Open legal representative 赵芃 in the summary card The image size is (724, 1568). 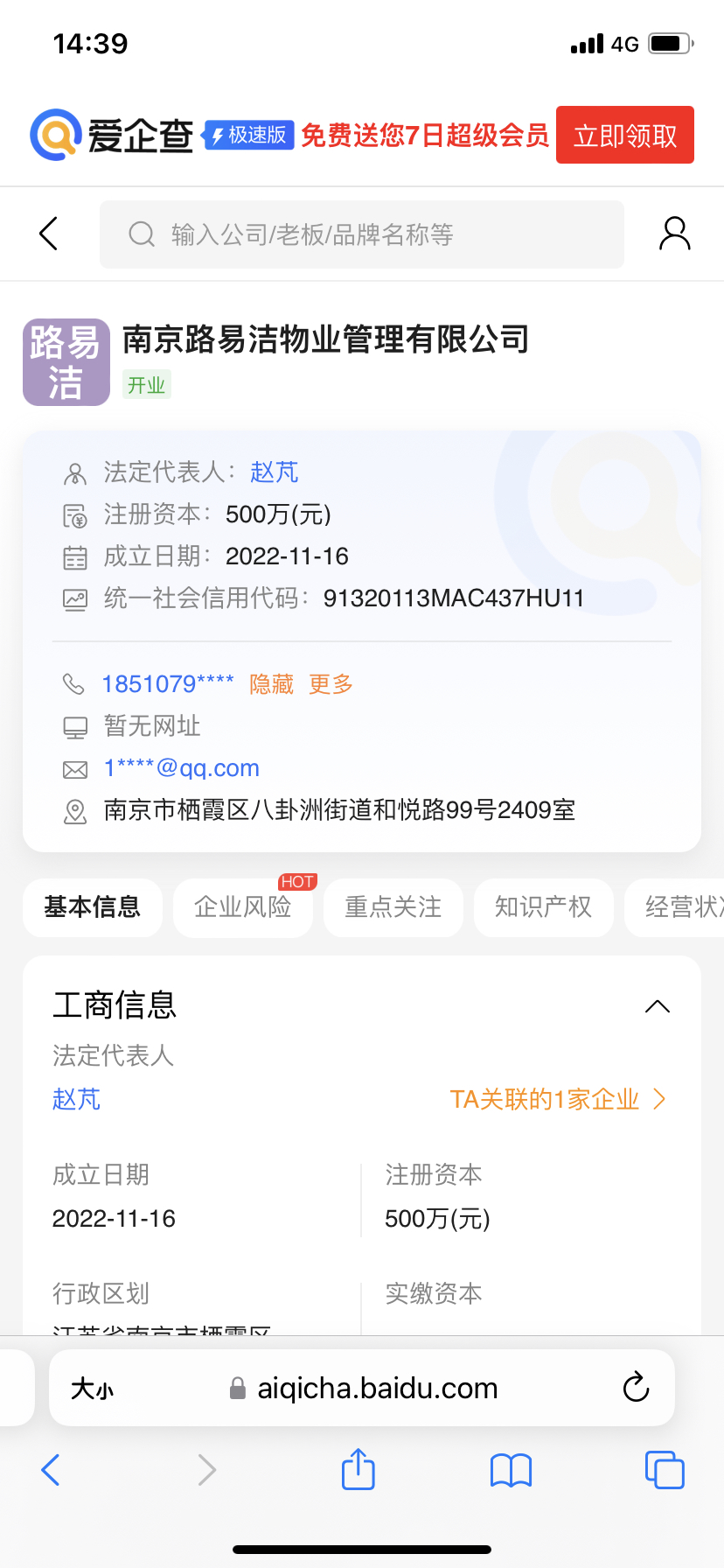(x=274, y=472)
